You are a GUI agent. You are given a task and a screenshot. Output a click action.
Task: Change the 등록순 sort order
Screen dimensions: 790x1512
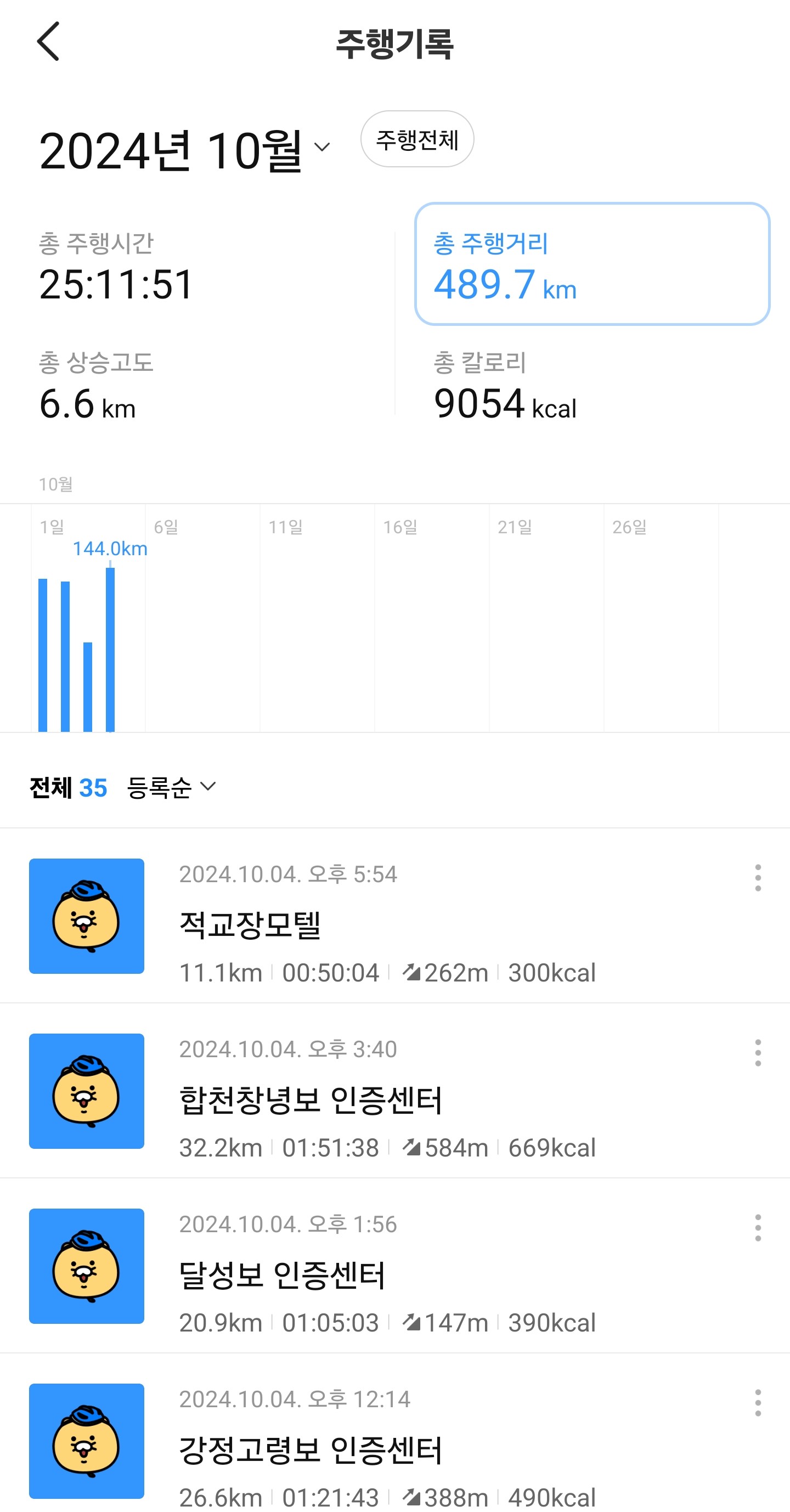pyautogui.click(x=171, y=787)
